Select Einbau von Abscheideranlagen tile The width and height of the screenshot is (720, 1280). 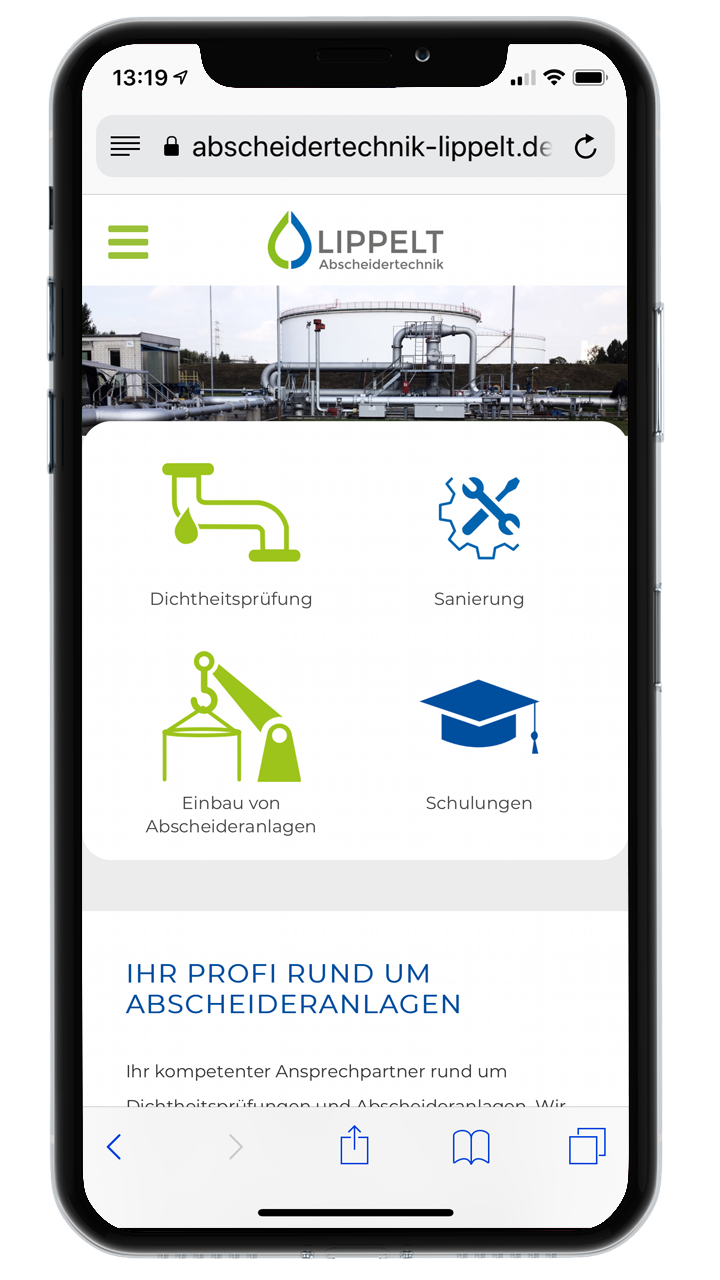pyautogui.click(x=231, y=744)
